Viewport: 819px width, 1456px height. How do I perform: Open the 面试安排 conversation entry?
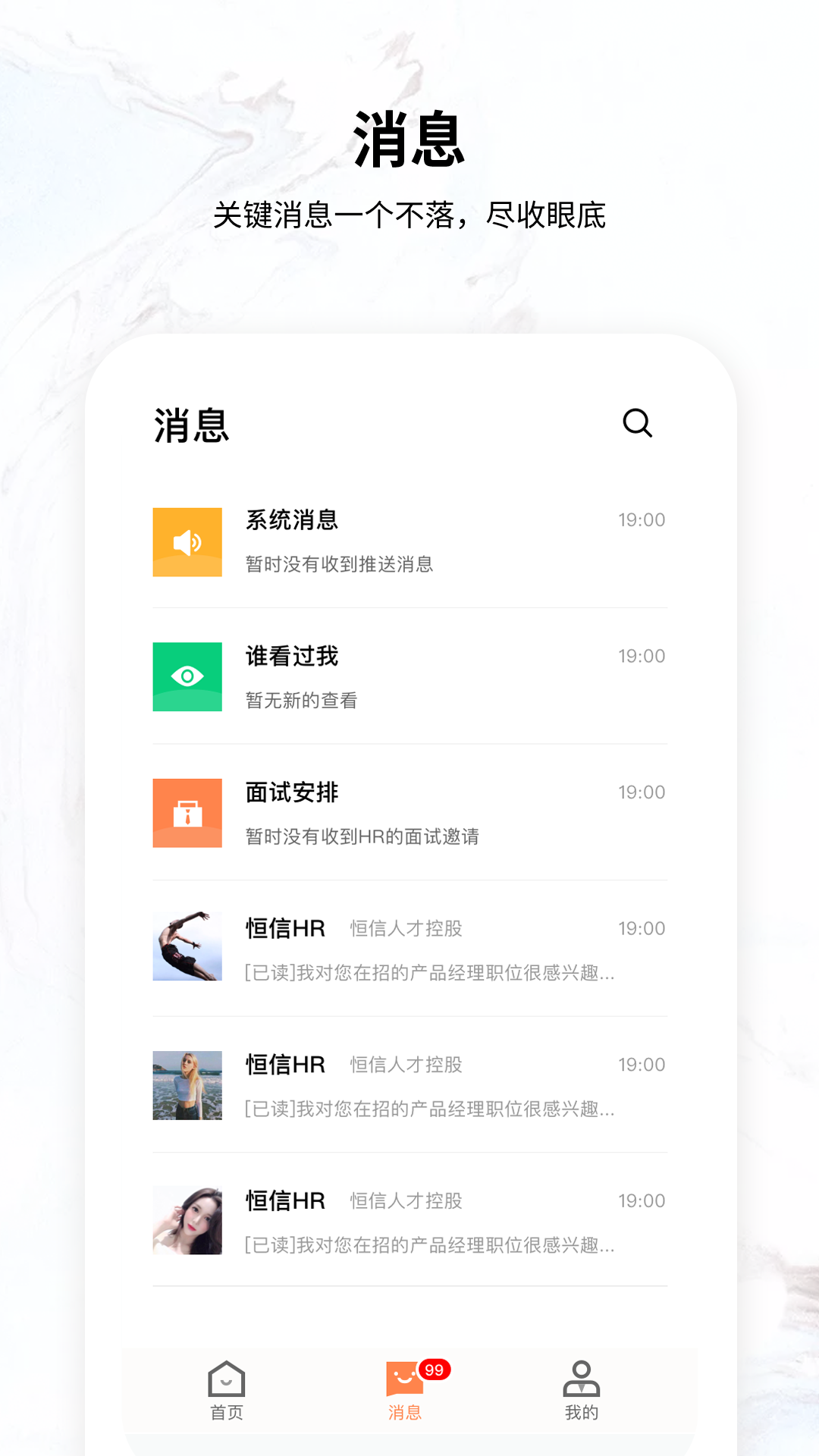[x=409, y=813]
